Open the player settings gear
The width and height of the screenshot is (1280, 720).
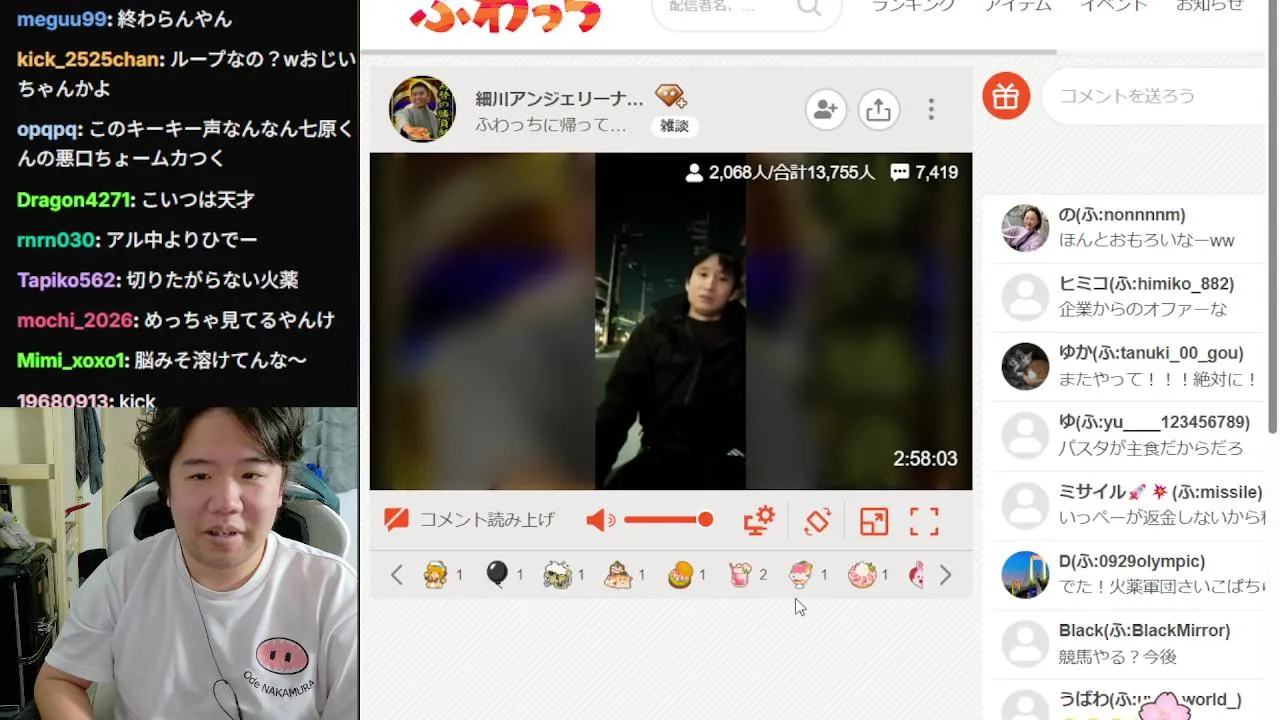(x=759, y=520)
